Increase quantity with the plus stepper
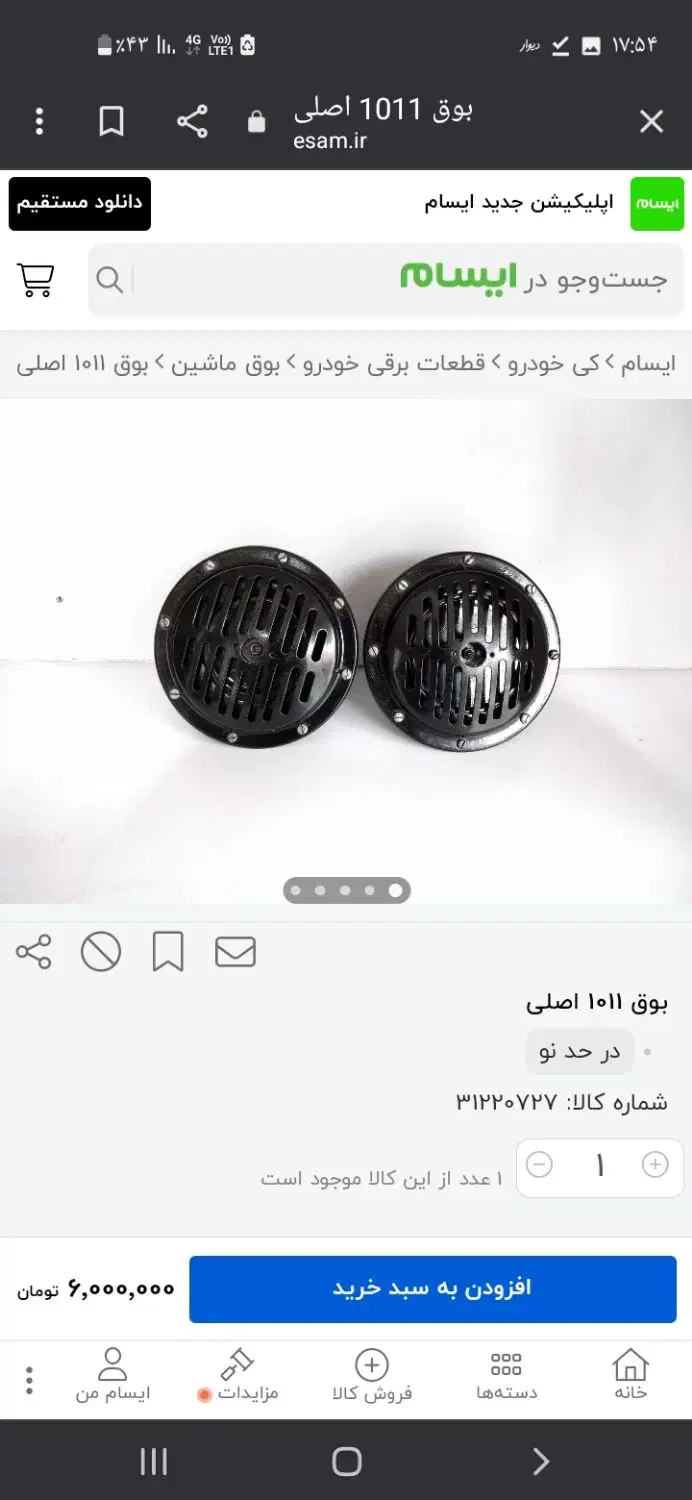 (655, 1165)
